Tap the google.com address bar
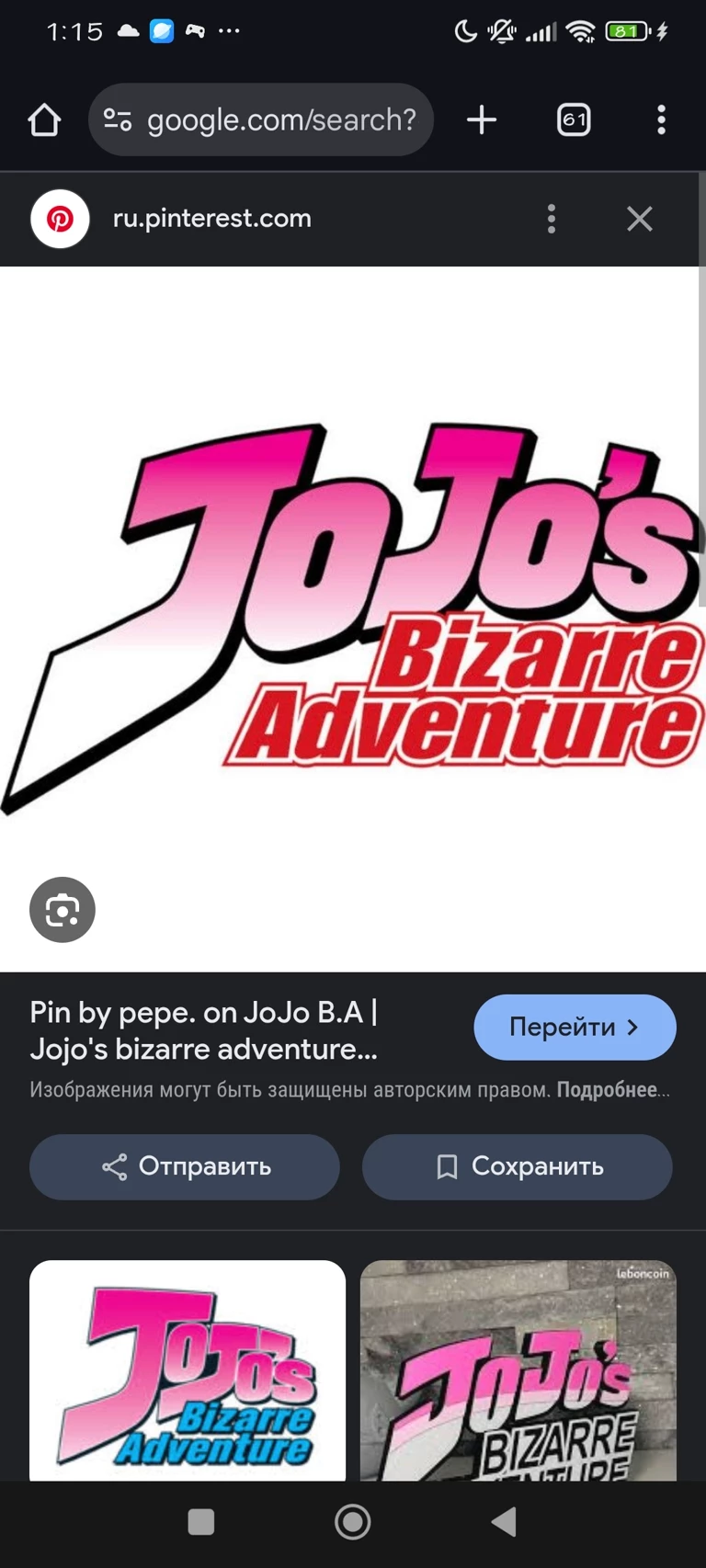This screenshot has width=706, height=1568. coord(261,120)
